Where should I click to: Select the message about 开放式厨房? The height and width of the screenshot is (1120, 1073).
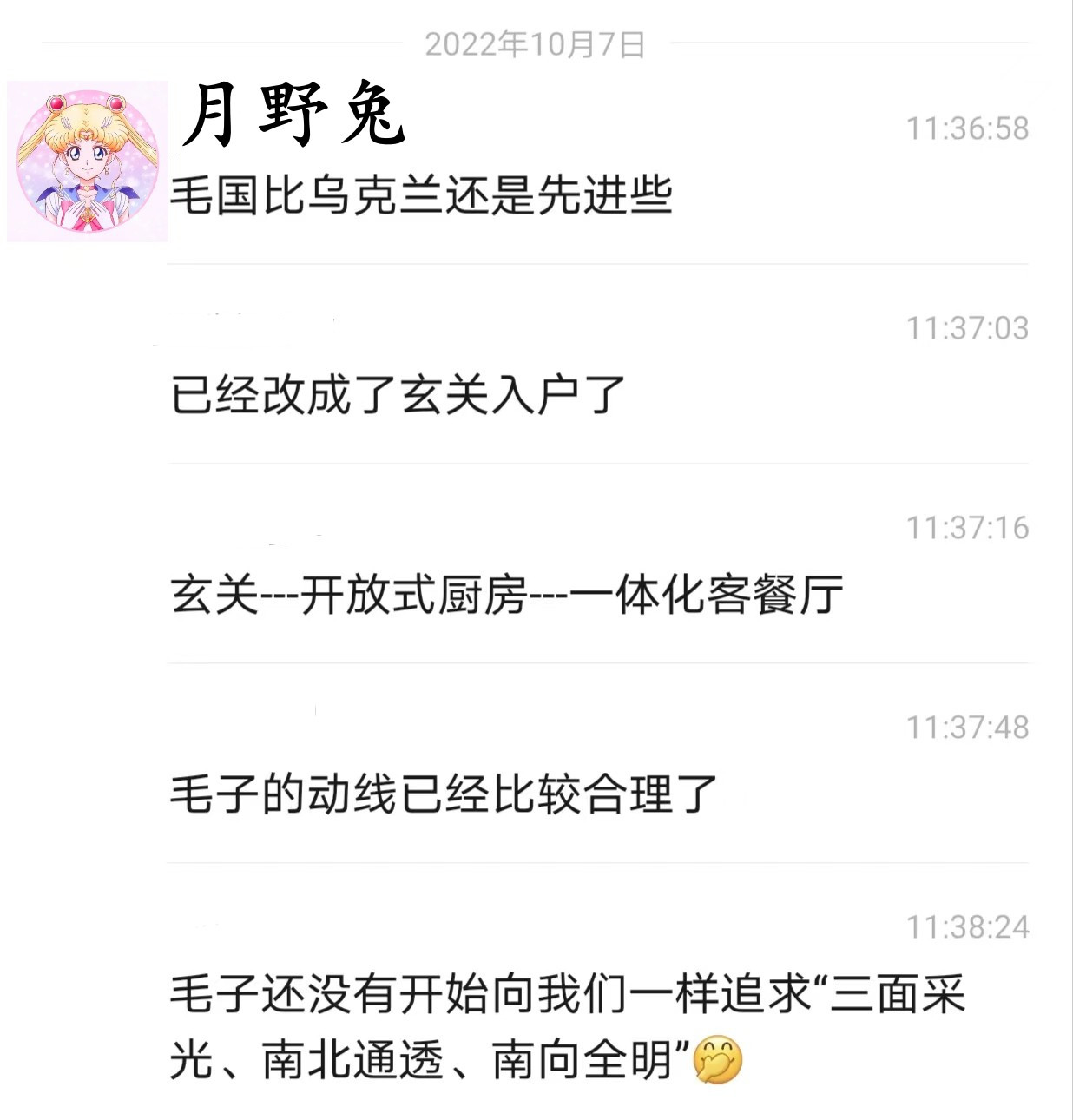click(x=506, y=595)
